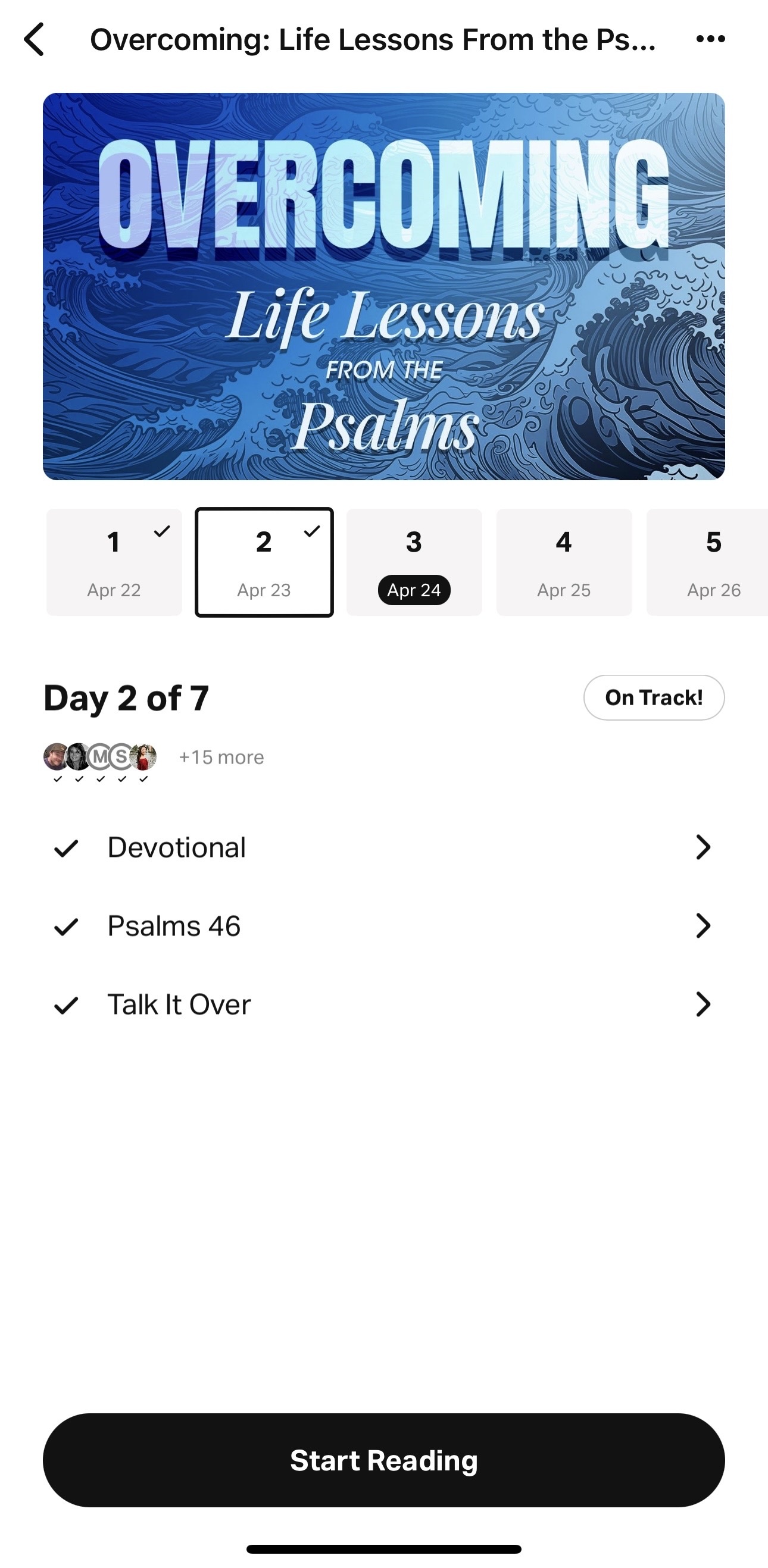This screenshot has height=1568, width=768.
Task: Select day 1, Apr 22
Action: point(114,562)
